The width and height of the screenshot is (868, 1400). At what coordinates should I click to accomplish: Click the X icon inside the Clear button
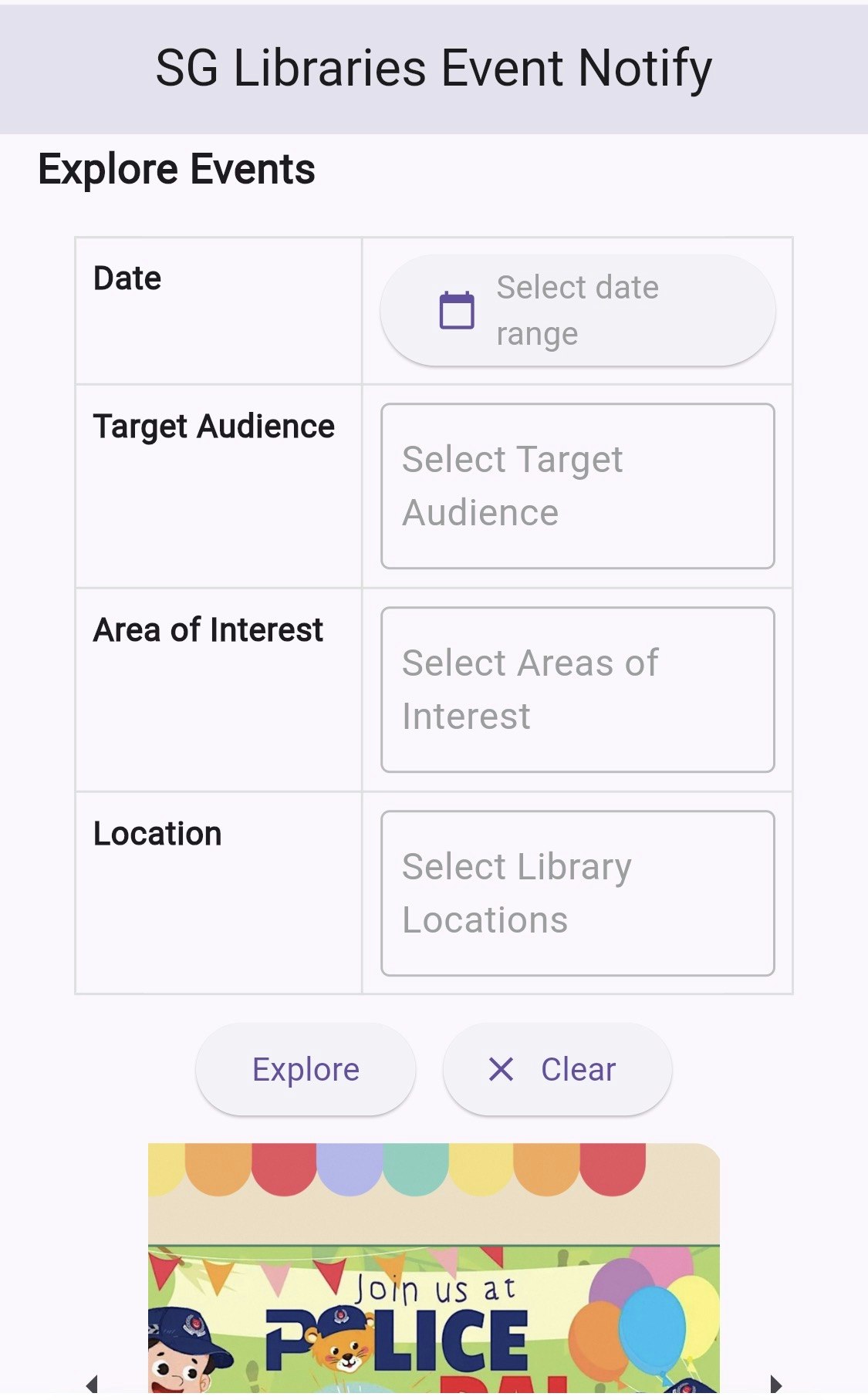[x=500, y=1069]
